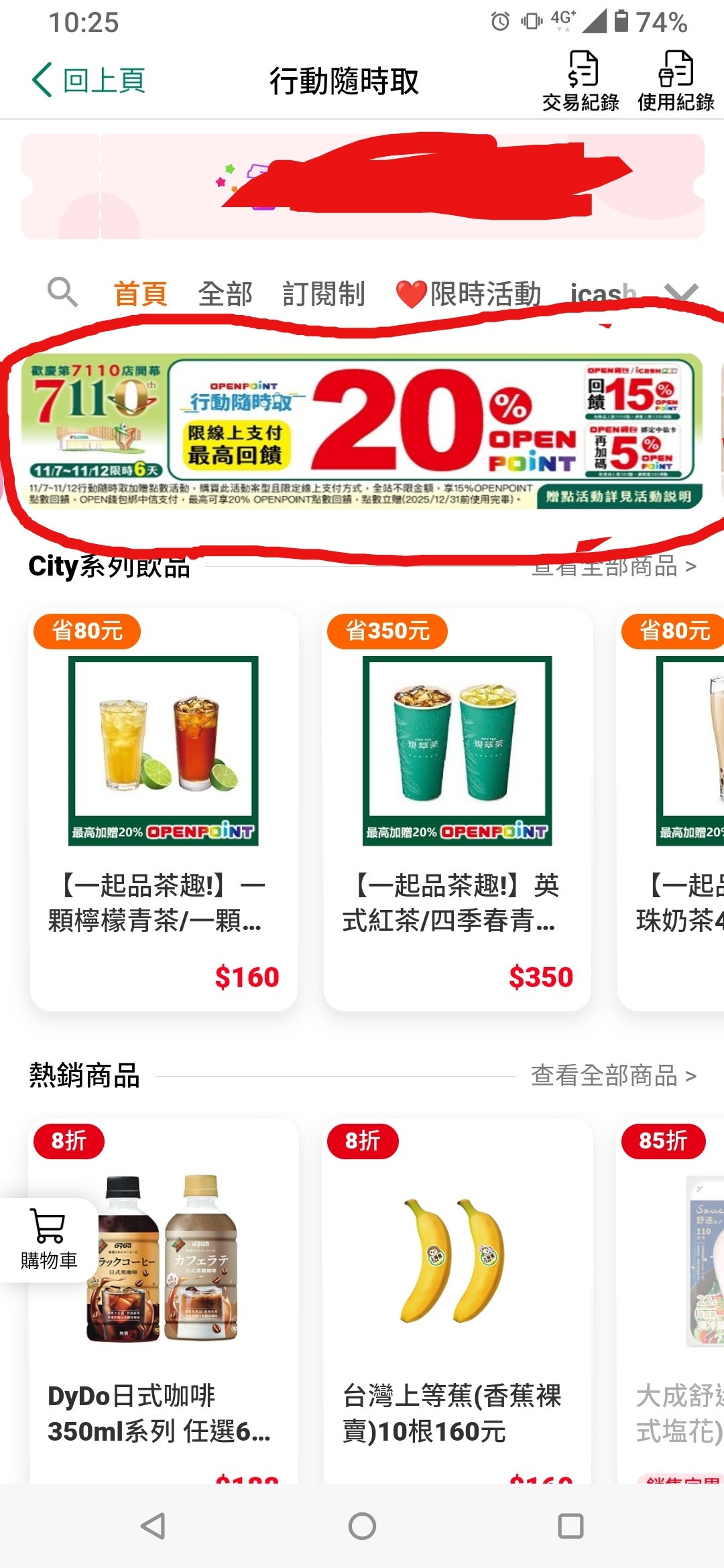Tap the search magnifier icon
The height and width of the screenshot is (1568, 724).
tap(62, 293)
